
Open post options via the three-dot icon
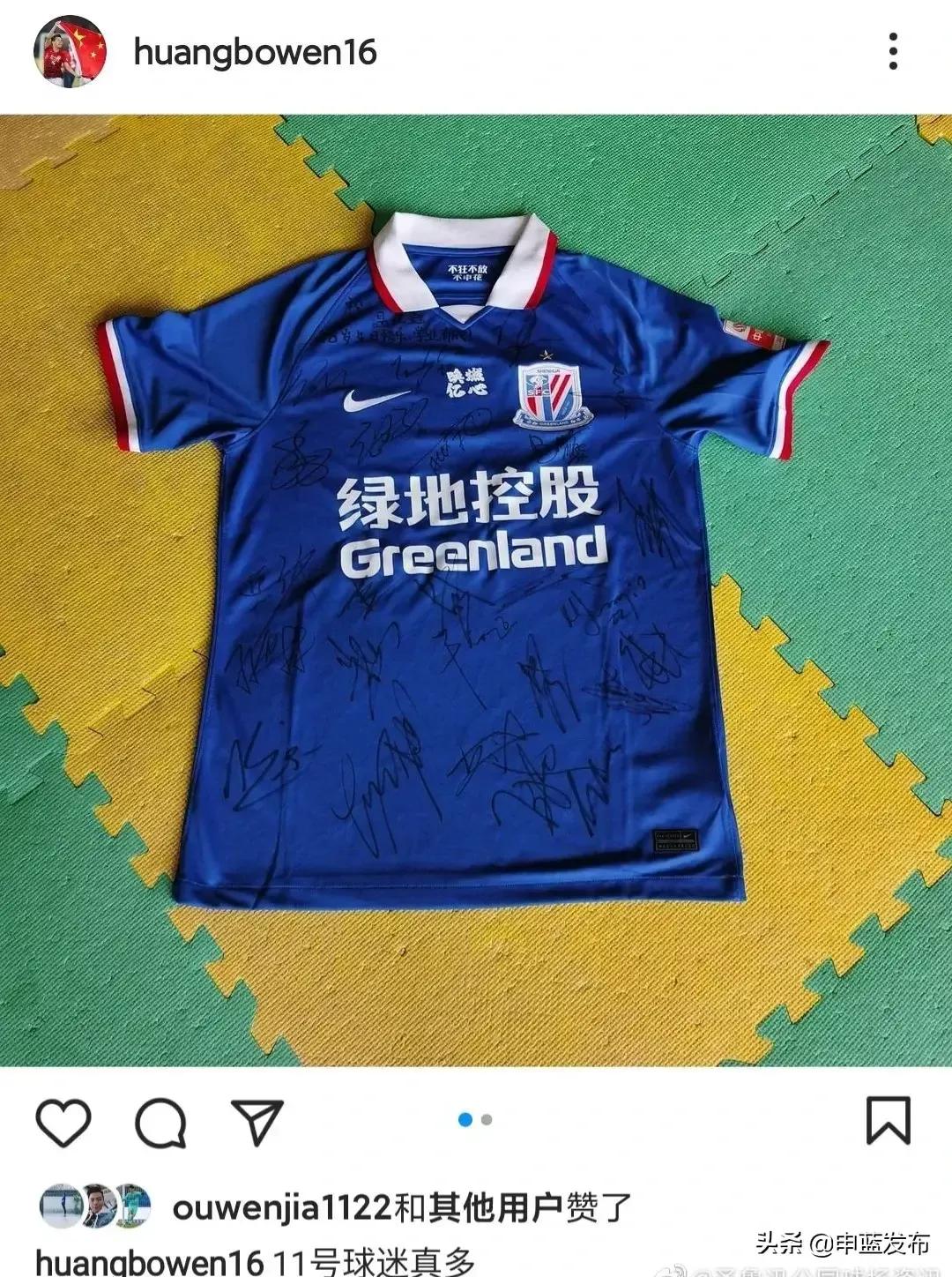click(893, 50)
